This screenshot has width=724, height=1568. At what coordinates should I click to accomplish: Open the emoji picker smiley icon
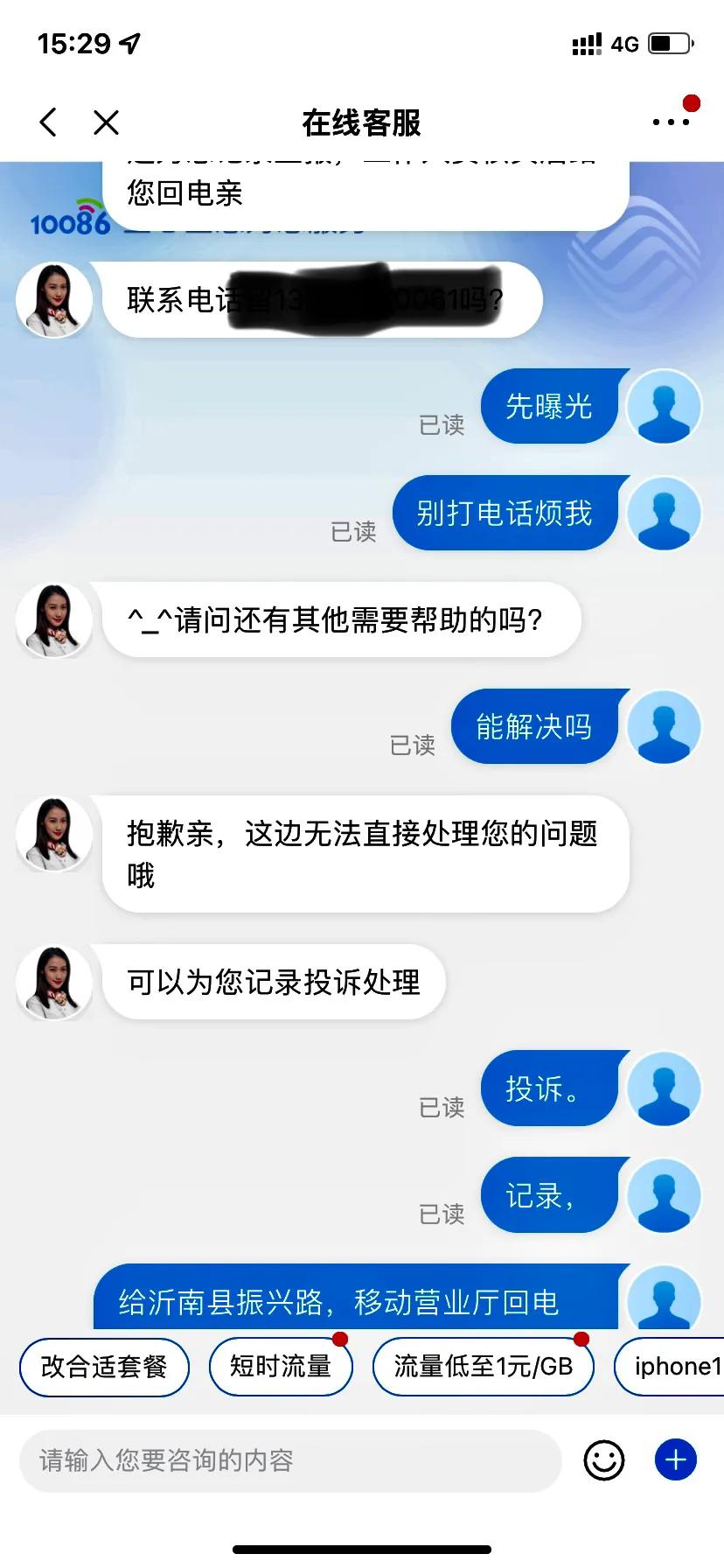(x=603, y=1459)
